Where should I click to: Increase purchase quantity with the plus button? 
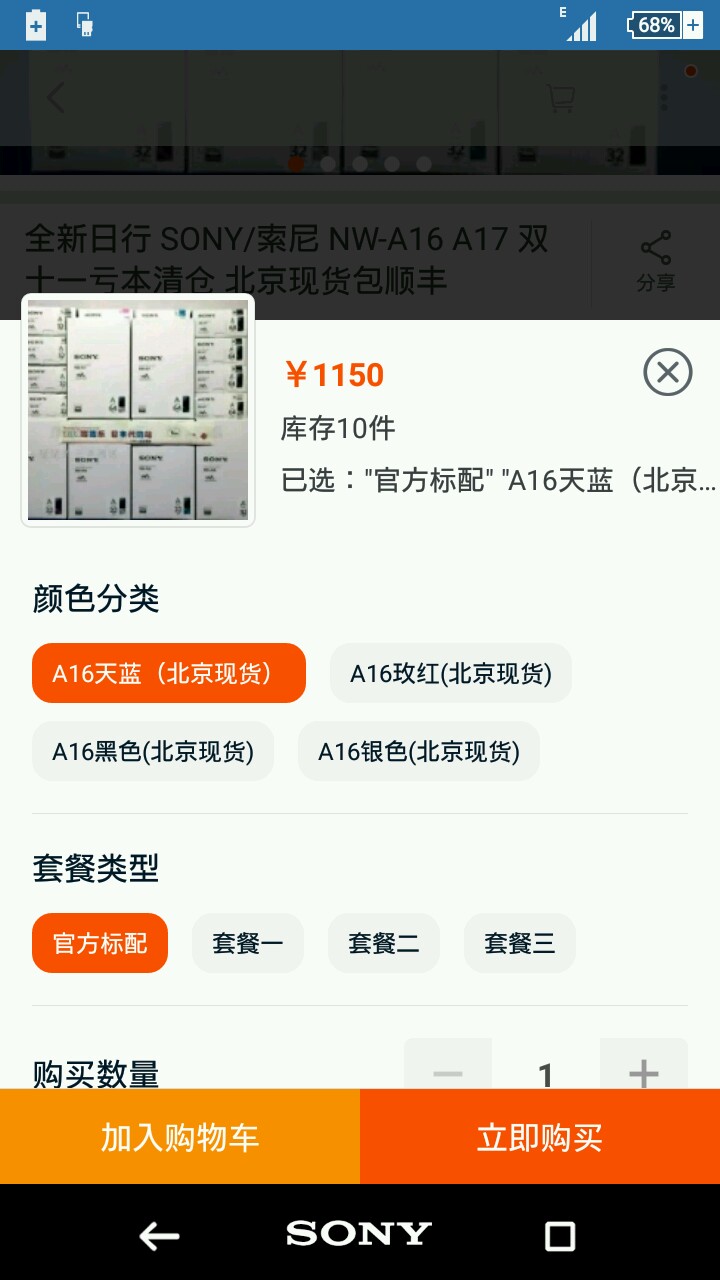click(643, 1068)
